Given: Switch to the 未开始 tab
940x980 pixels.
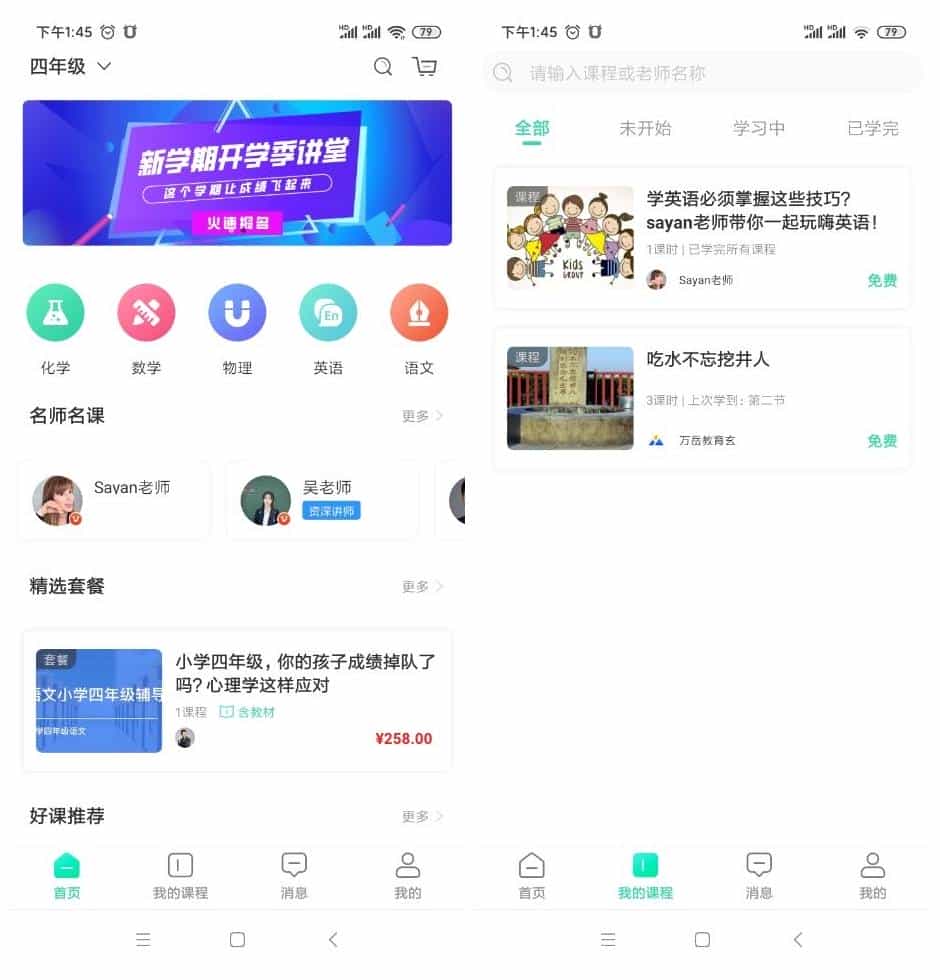Looking at the screenshot, I should [x=645, y=128].
